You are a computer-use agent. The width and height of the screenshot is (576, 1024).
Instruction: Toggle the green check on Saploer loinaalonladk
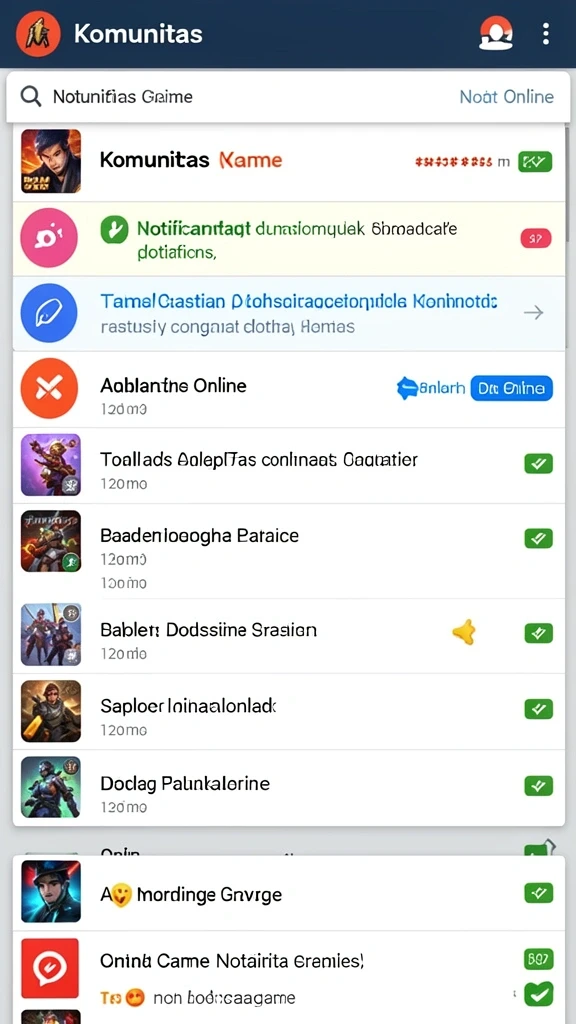click(538, 709)
